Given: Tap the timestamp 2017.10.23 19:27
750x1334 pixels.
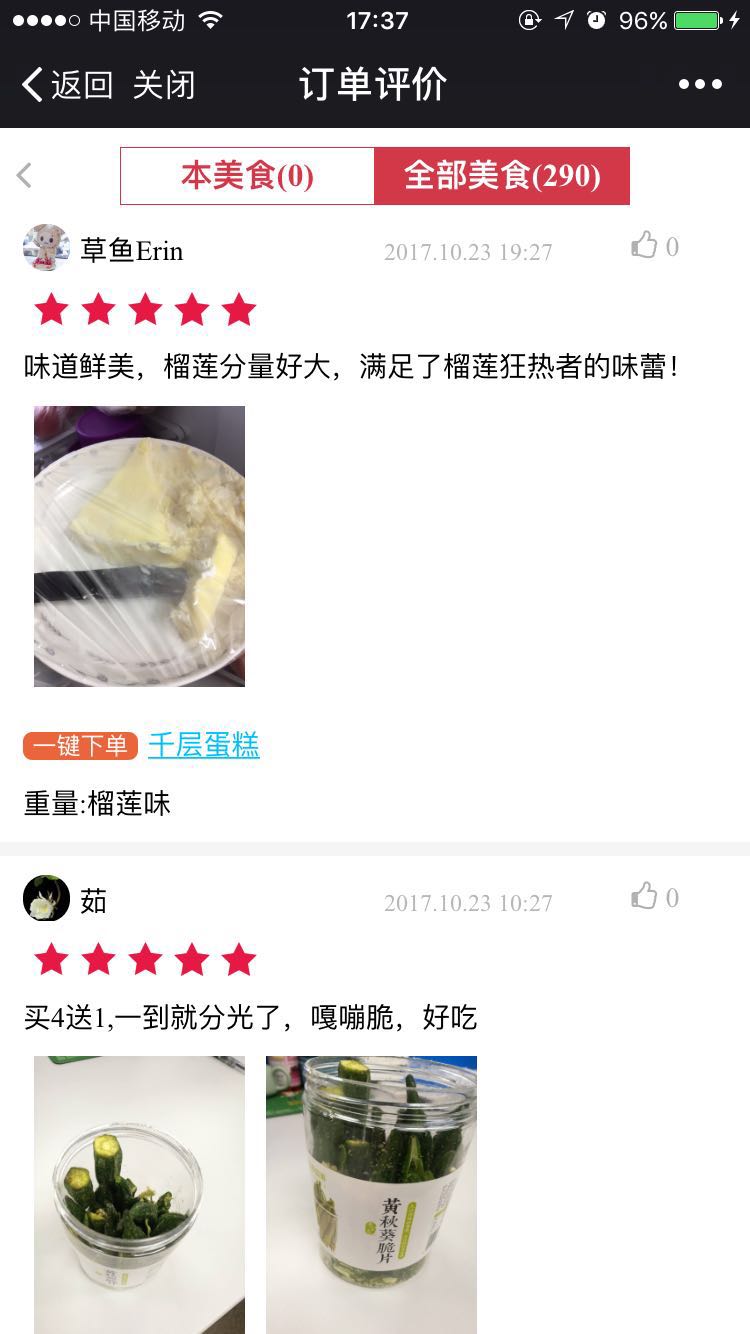Looking at the screenshot, I should pyautogui.click(x=468, y=253).
